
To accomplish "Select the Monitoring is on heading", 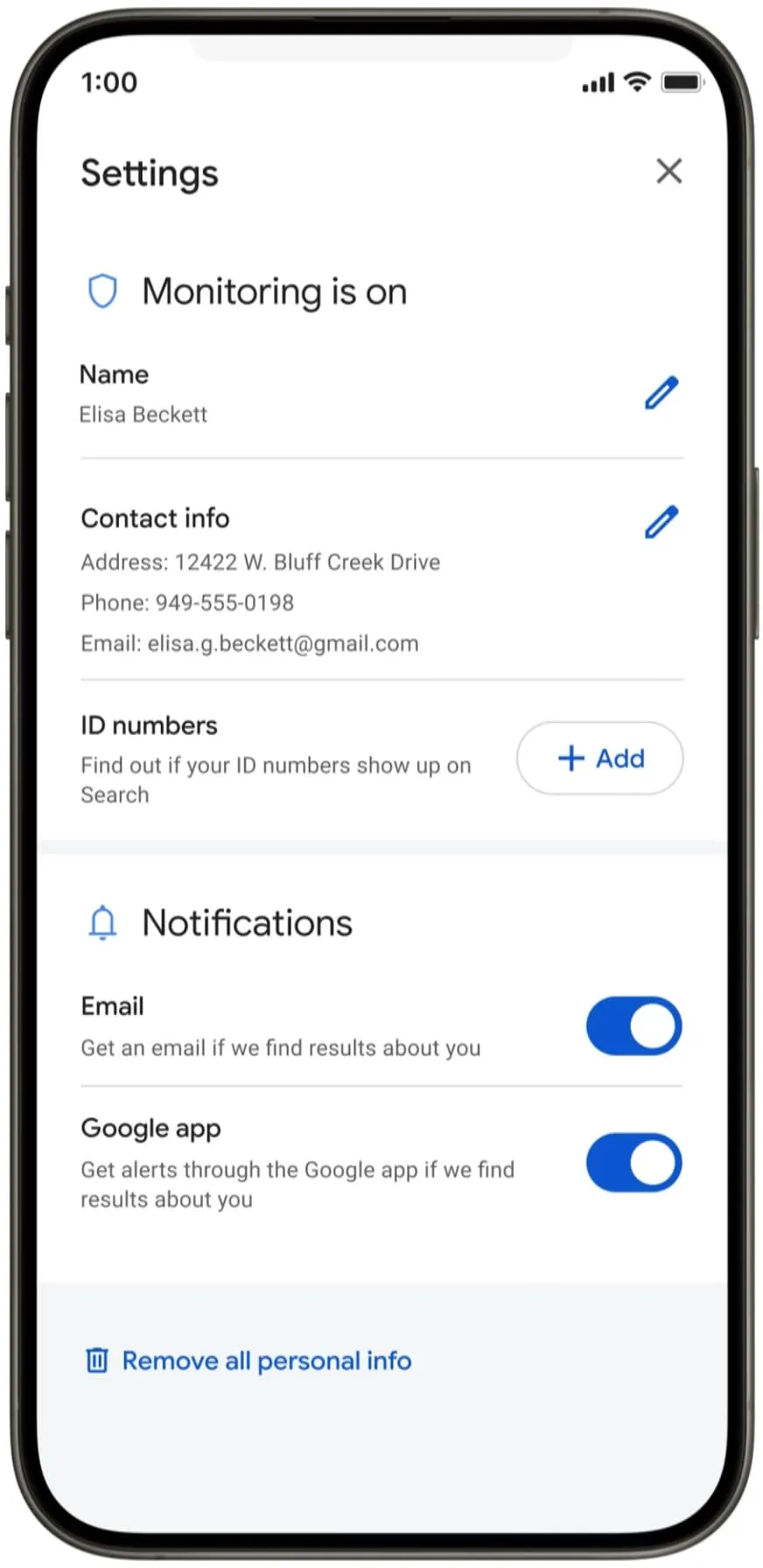I will pos(274,291).
